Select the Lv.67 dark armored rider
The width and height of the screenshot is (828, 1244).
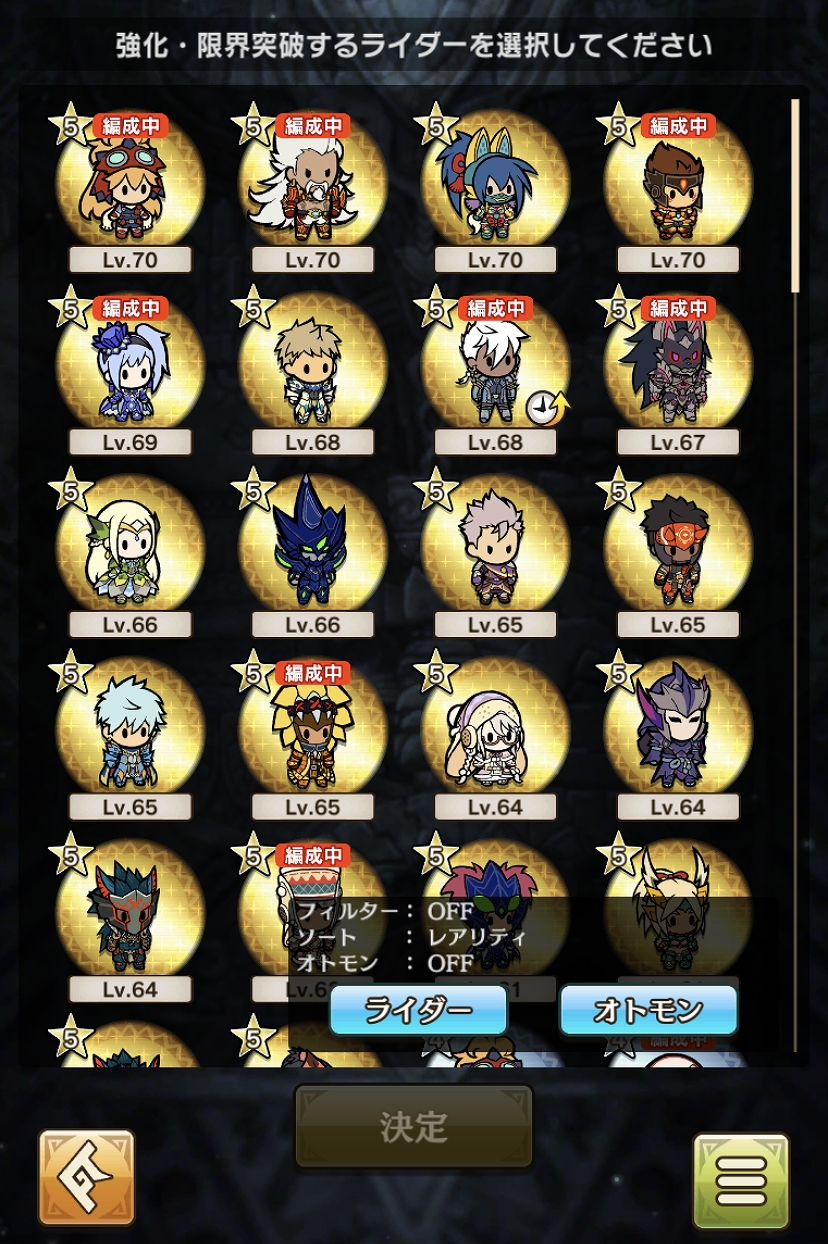click(678, 363)
